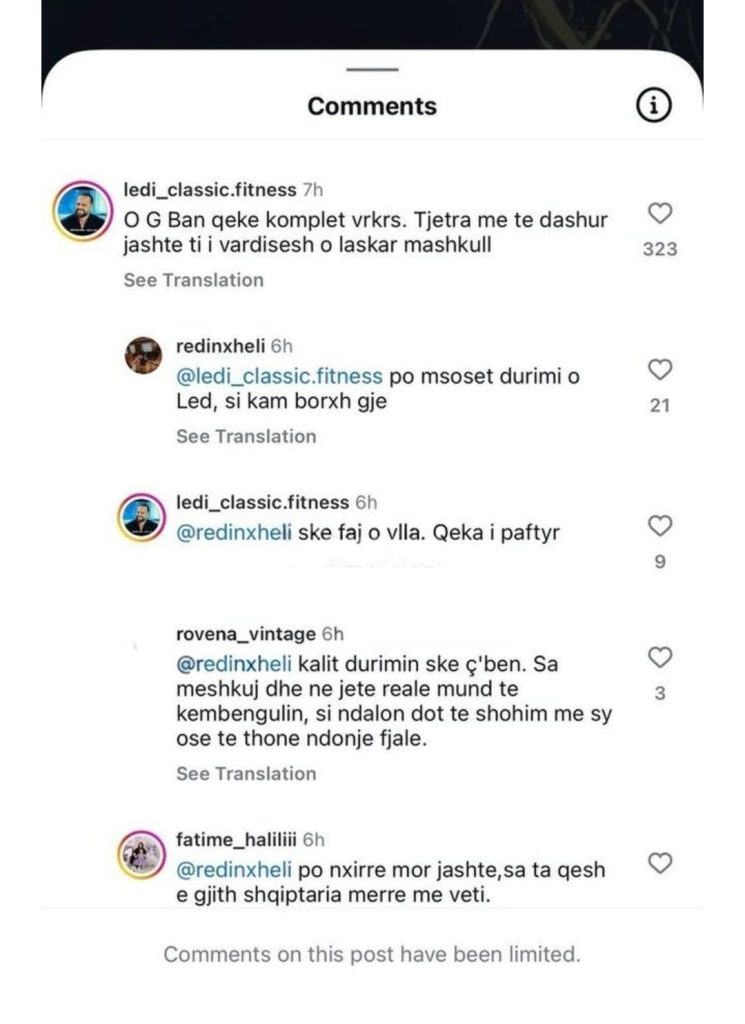Like redinxheli's comment
745x1024 pixels.
pyautogui.click(x=660, y=370)
